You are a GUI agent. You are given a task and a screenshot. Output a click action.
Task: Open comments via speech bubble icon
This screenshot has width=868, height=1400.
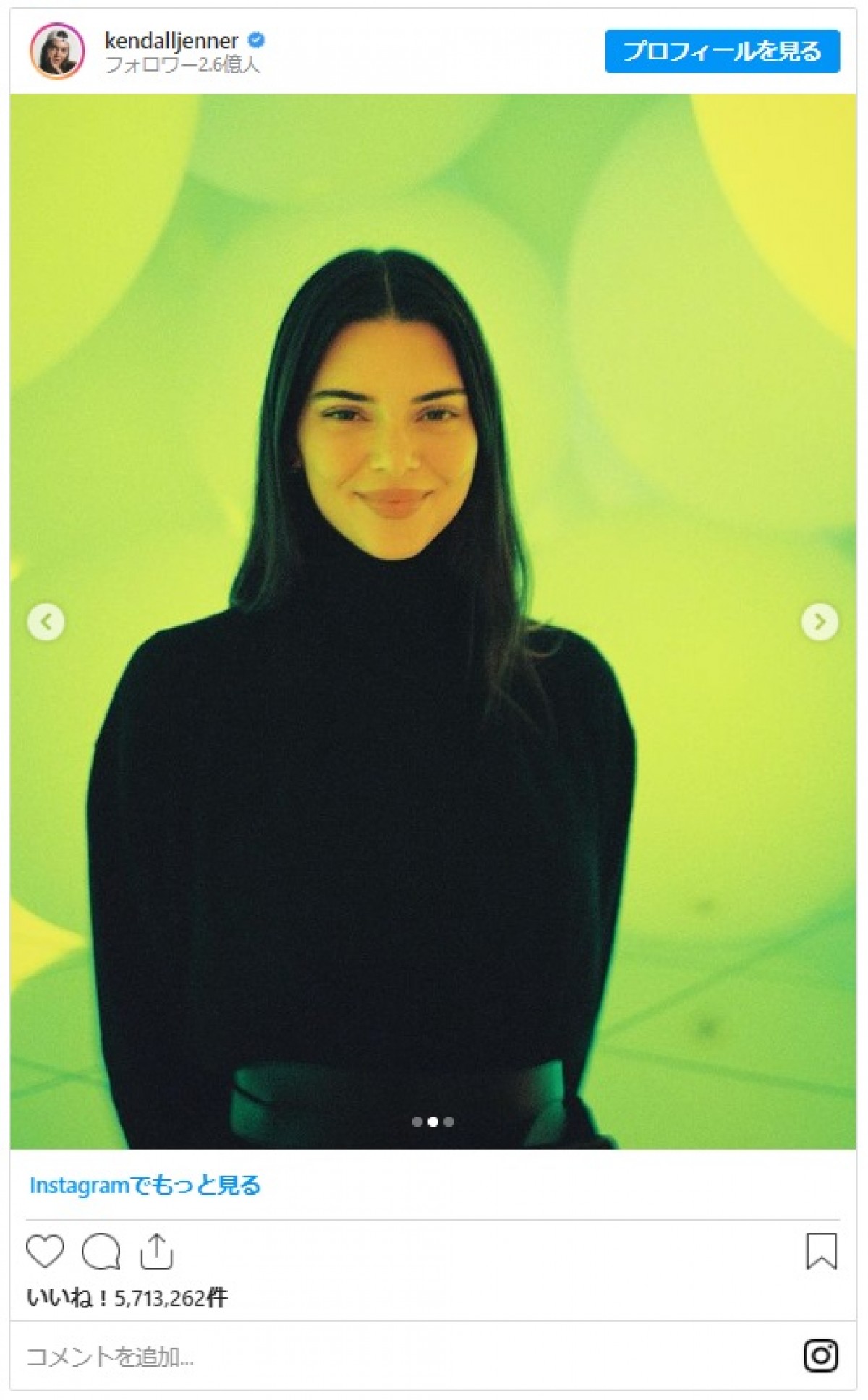[x=101, y=1251]
